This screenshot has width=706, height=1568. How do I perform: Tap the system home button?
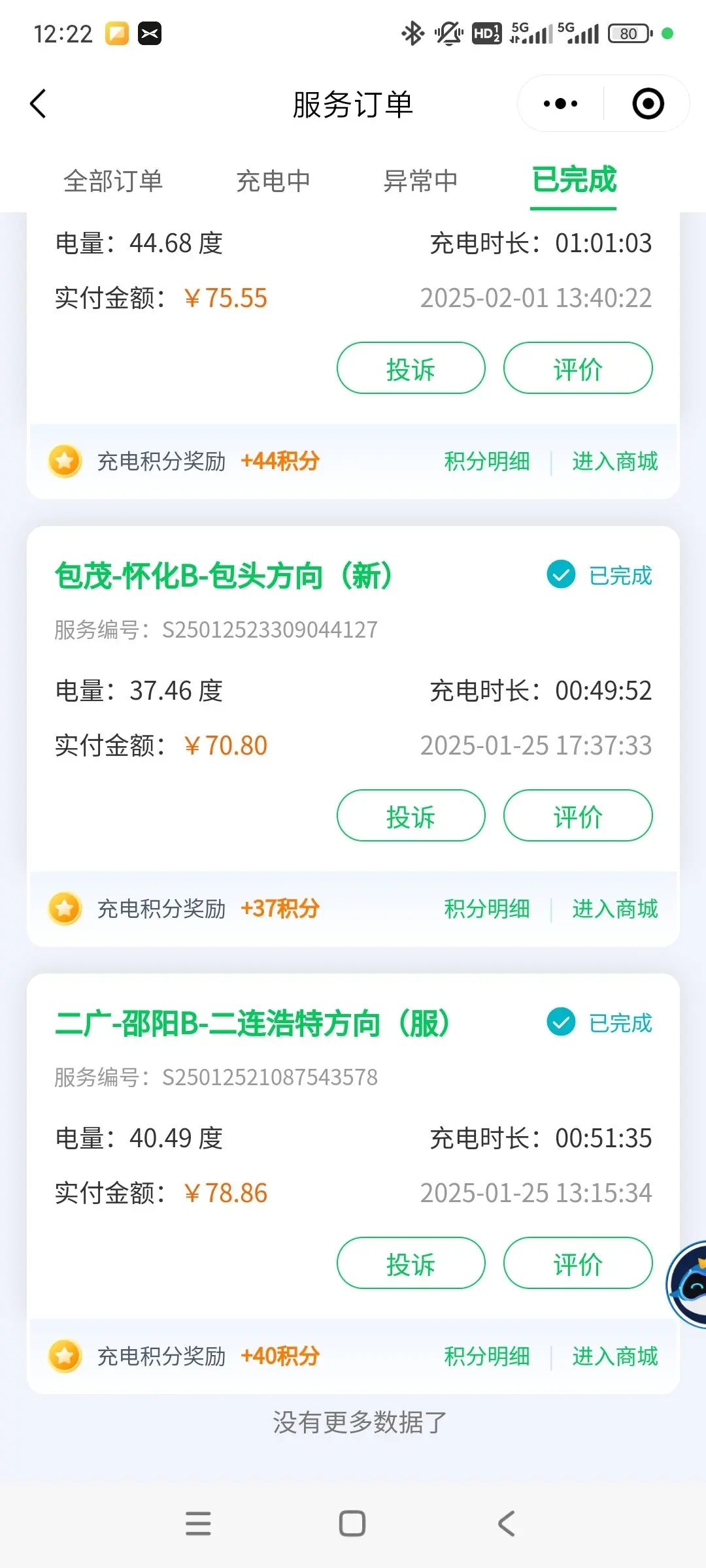(x=352, y=1524)
